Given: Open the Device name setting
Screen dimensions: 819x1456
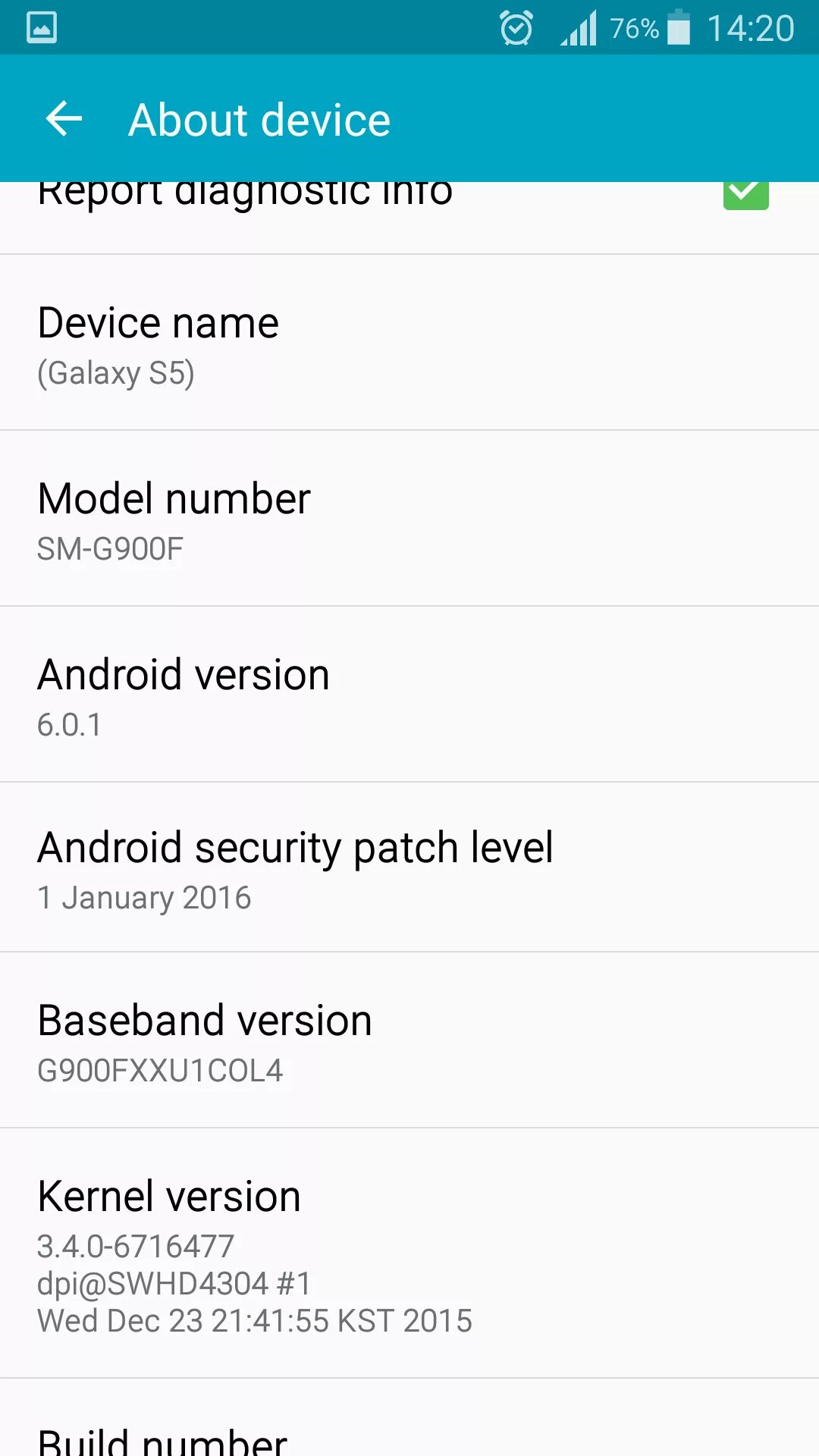Looking at the screenshot, I should 409,343.
